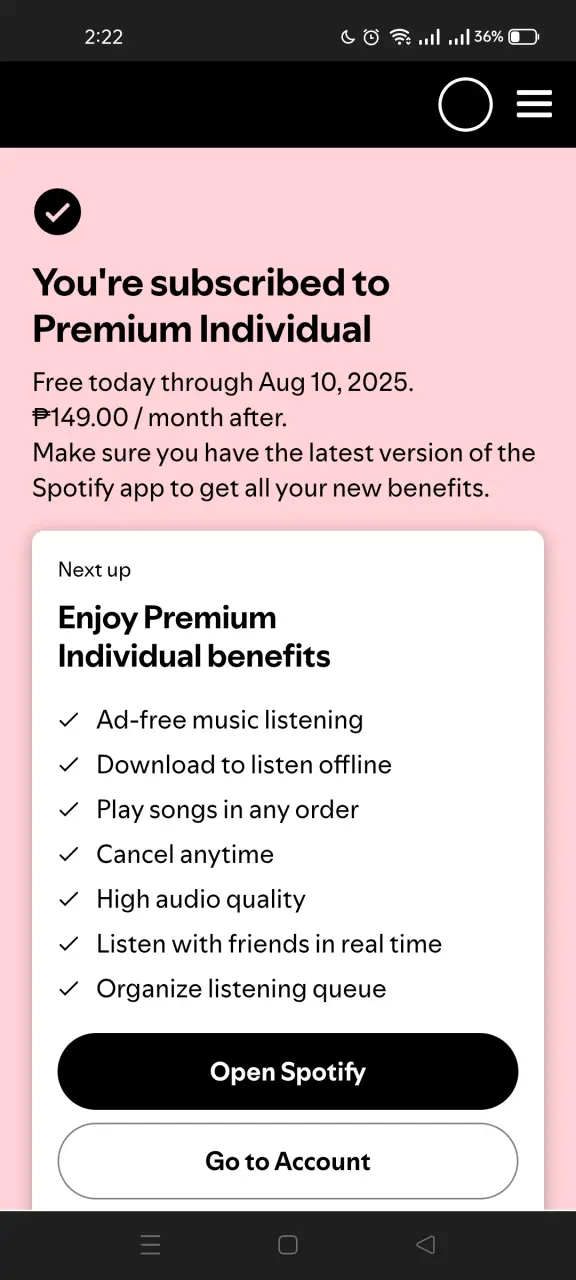
Task: Go to Account page
Action: (288, 1161)
